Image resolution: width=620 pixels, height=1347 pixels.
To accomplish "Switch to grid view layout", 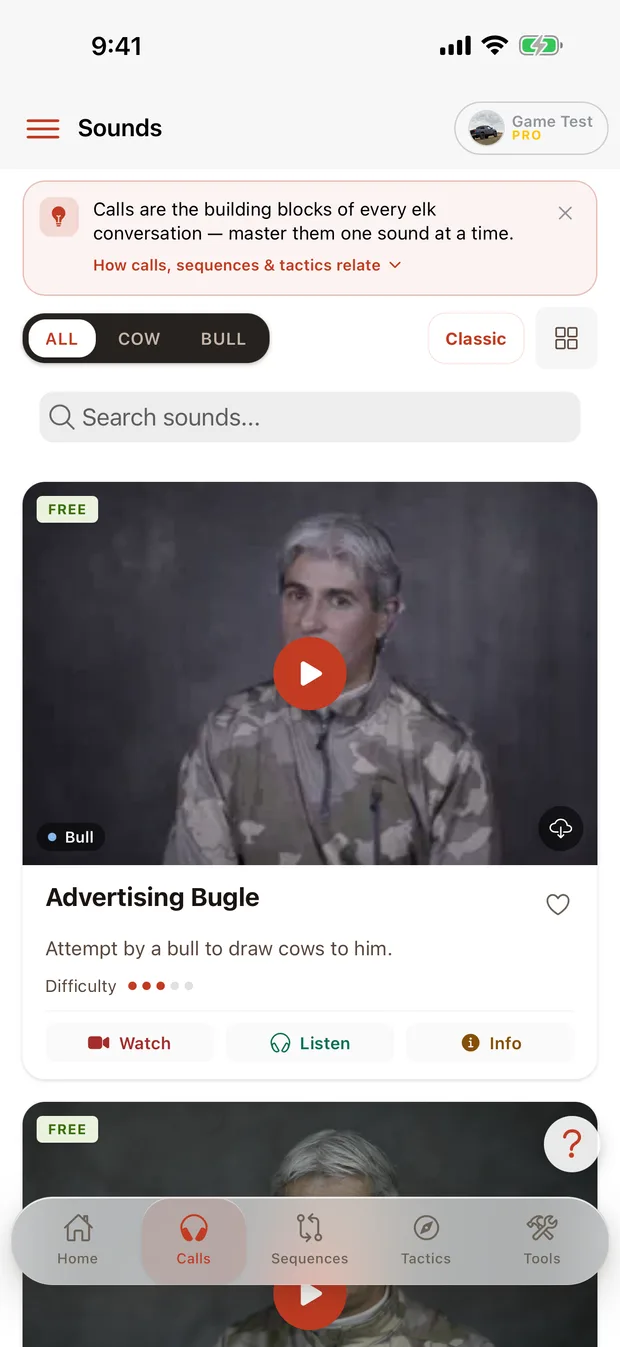I will tap(566, 338).
